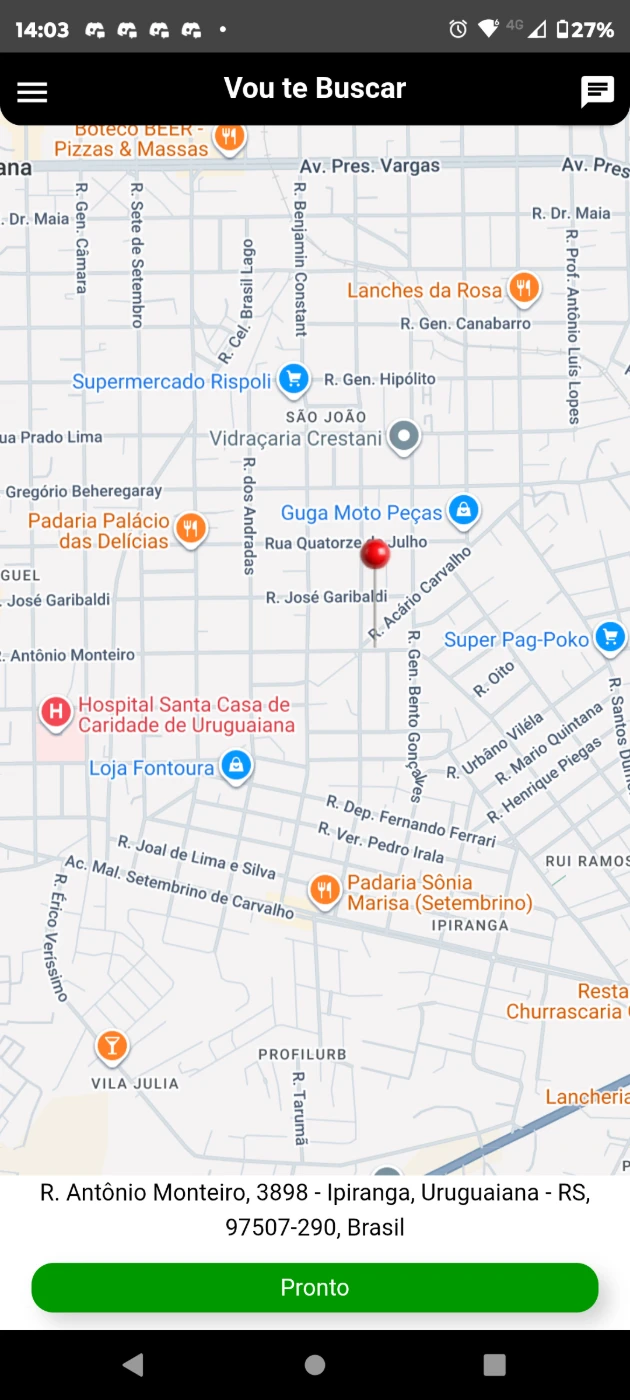
Task: Open the chat messages icon
Action: [597, 91]
